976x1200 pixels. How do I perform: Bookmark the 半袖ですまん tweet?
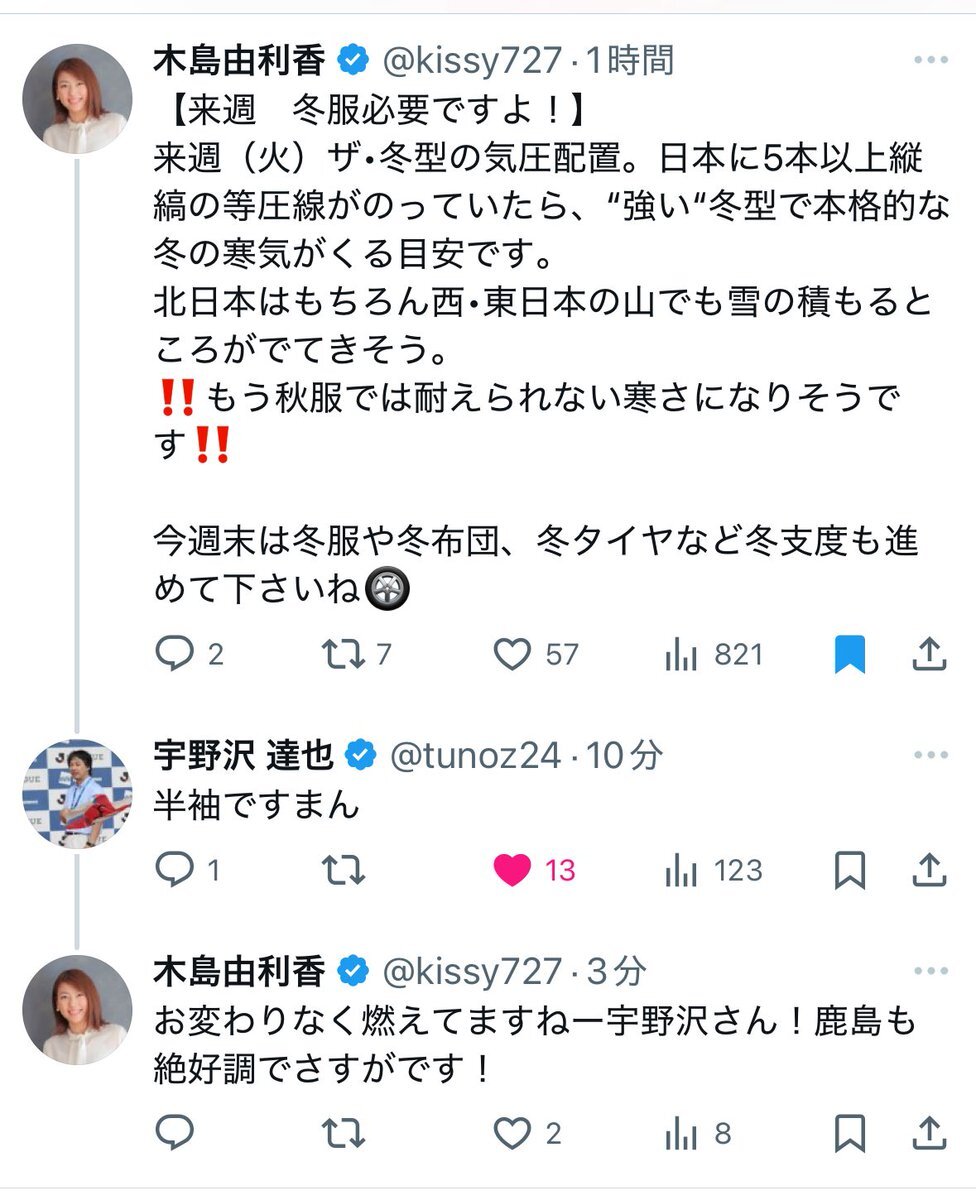tap(849, 871)
